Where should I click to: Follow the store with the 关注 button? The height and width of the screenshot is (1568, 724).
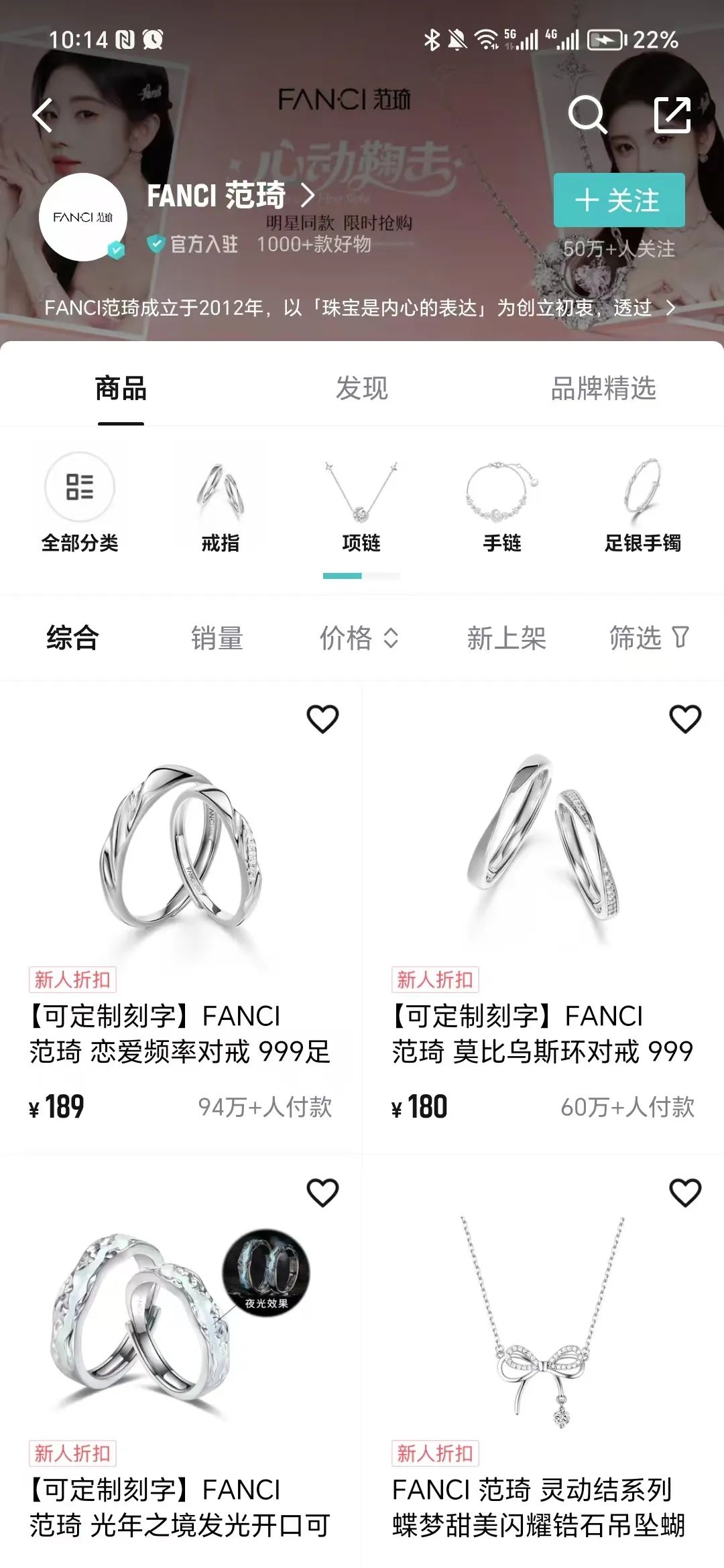[x=619, y=200]
